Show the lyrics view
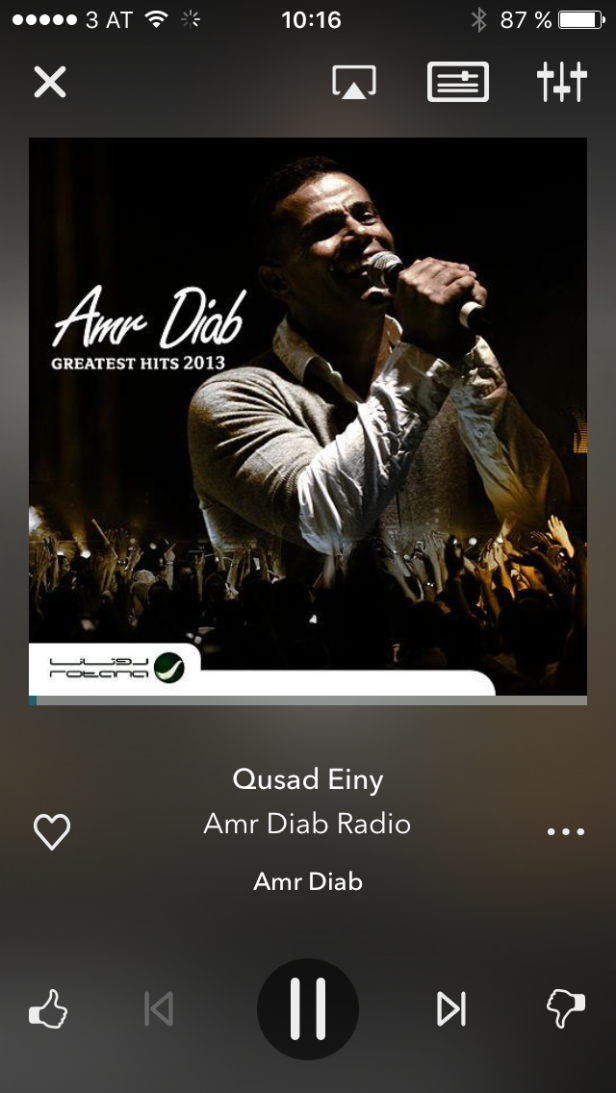 tap(458, 82)
